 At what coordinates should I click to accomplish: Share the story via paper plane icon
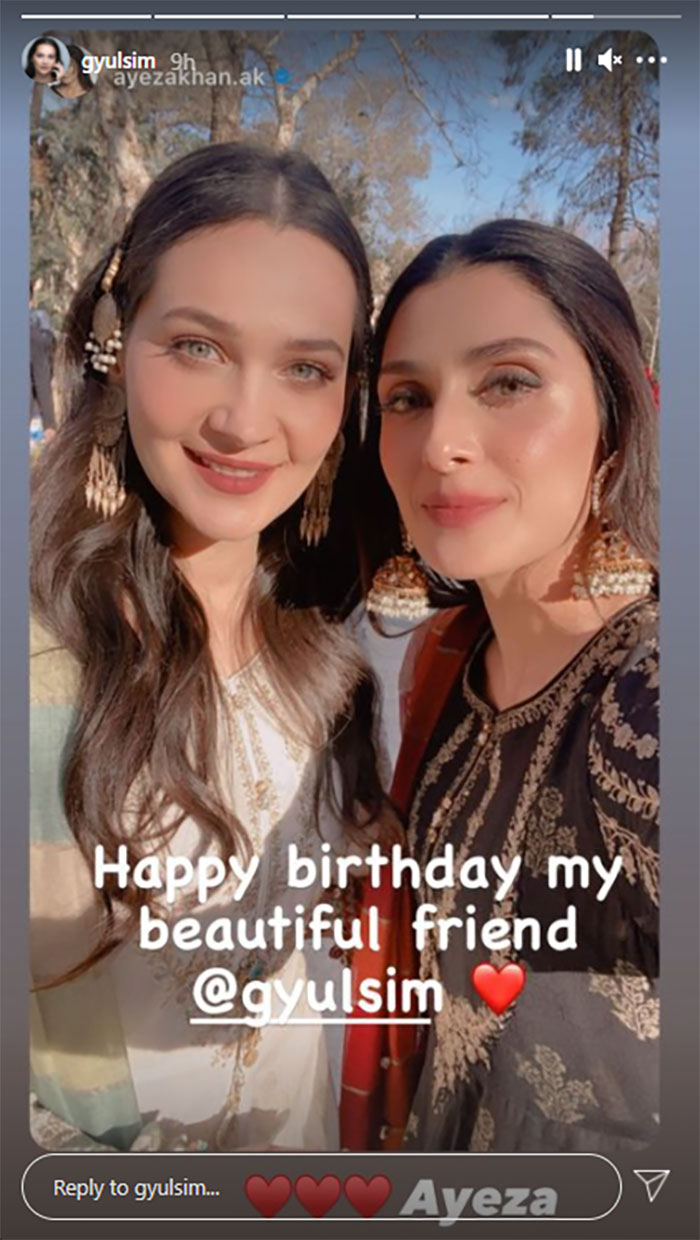(x=652, y=1186)
